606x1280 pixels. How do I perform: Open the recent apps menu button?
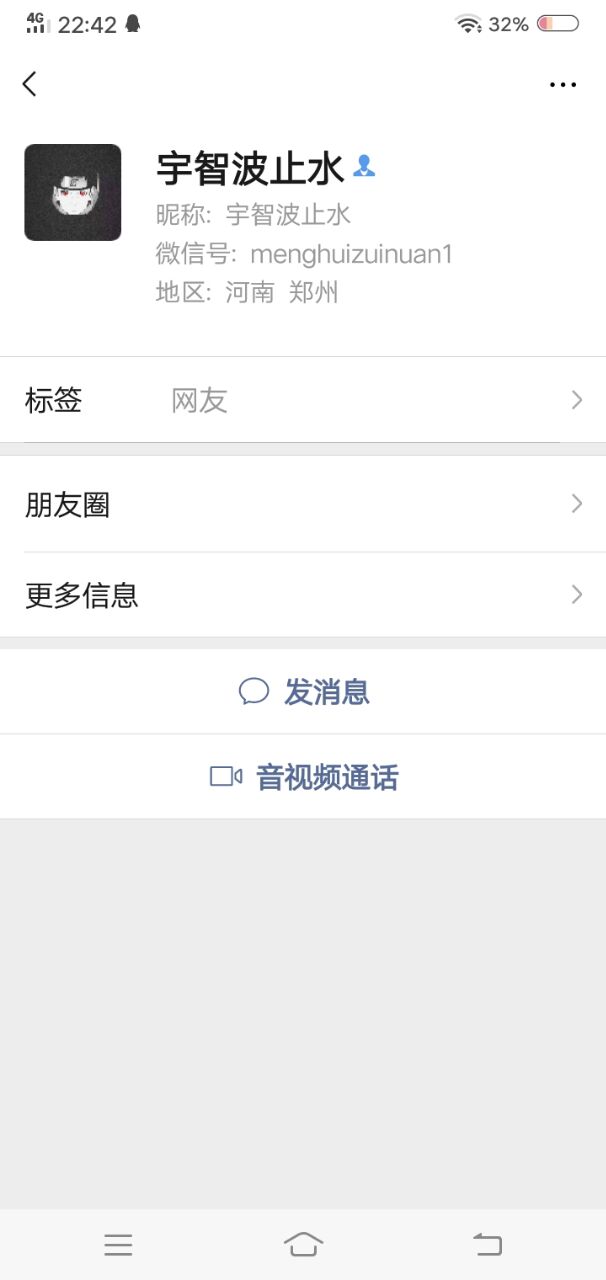[x=118, y=1244]
